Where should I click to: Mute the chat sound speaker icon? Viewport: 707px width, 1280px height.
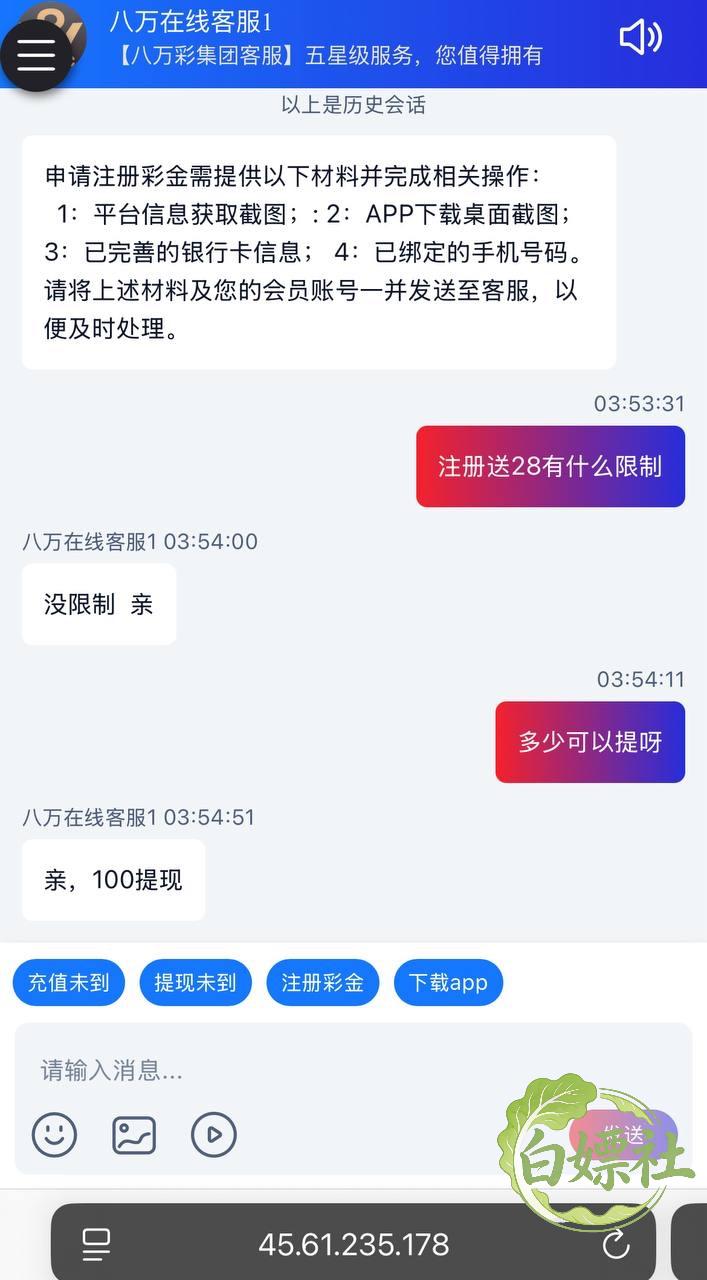pos(640,38)
